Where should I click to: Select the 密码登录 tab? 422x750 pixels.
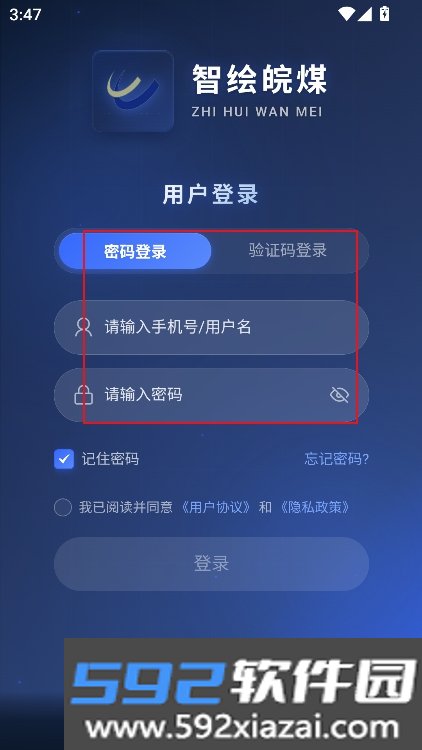point(135,251)
